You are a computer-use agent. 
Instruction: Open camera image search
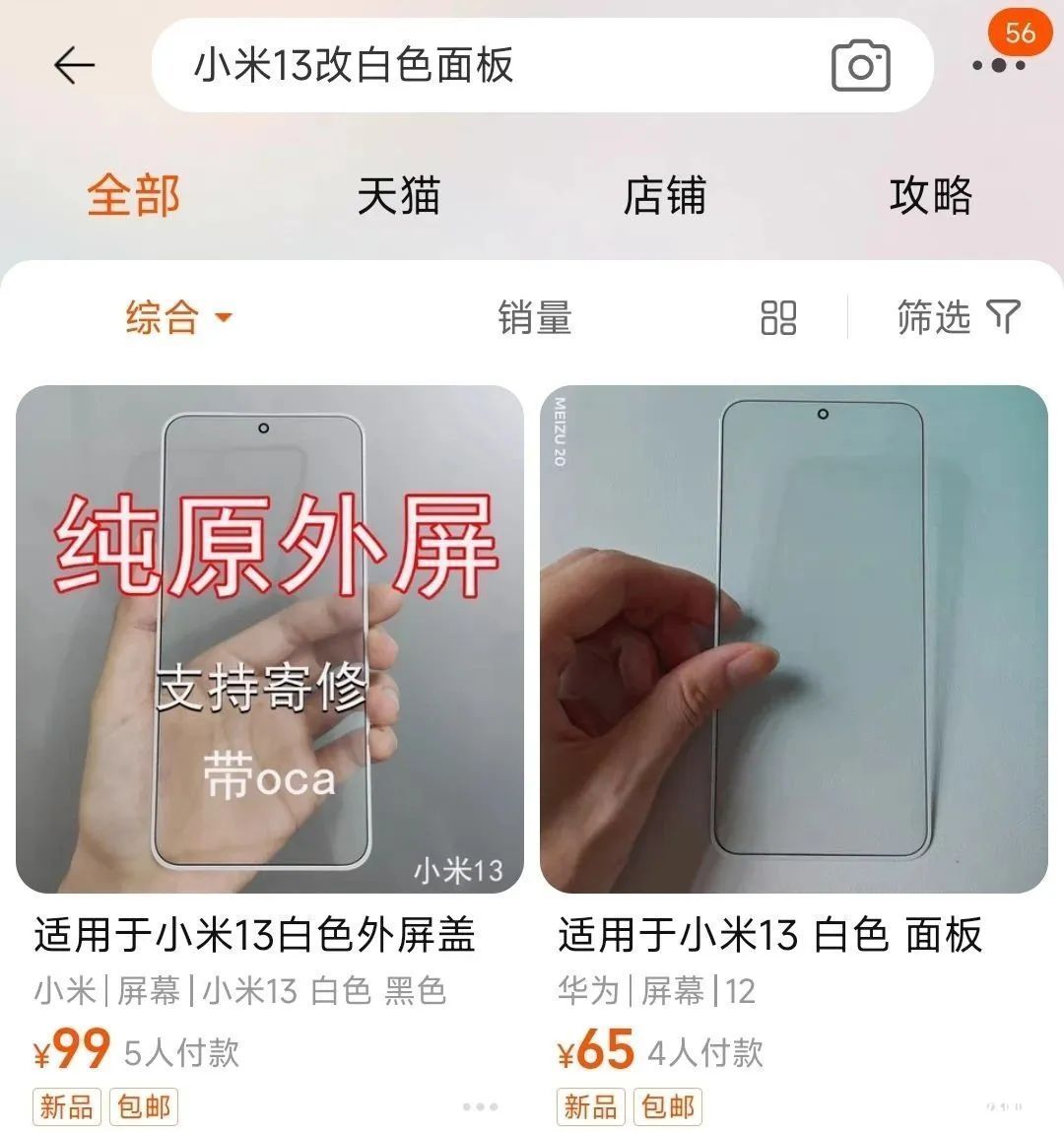pyautogui.click(x=860, y=66)
